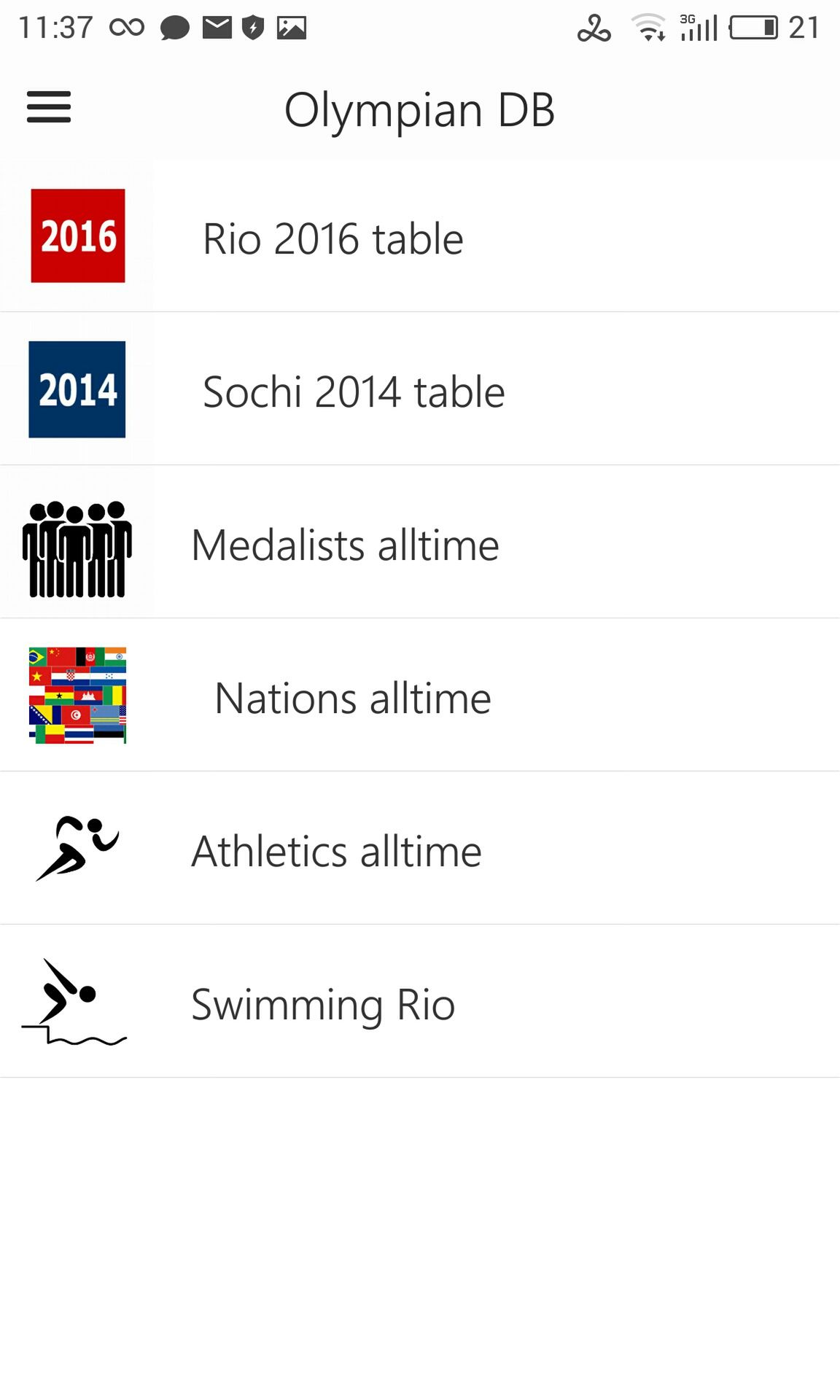Open Swimming Rio results

tap(420, 1002)
